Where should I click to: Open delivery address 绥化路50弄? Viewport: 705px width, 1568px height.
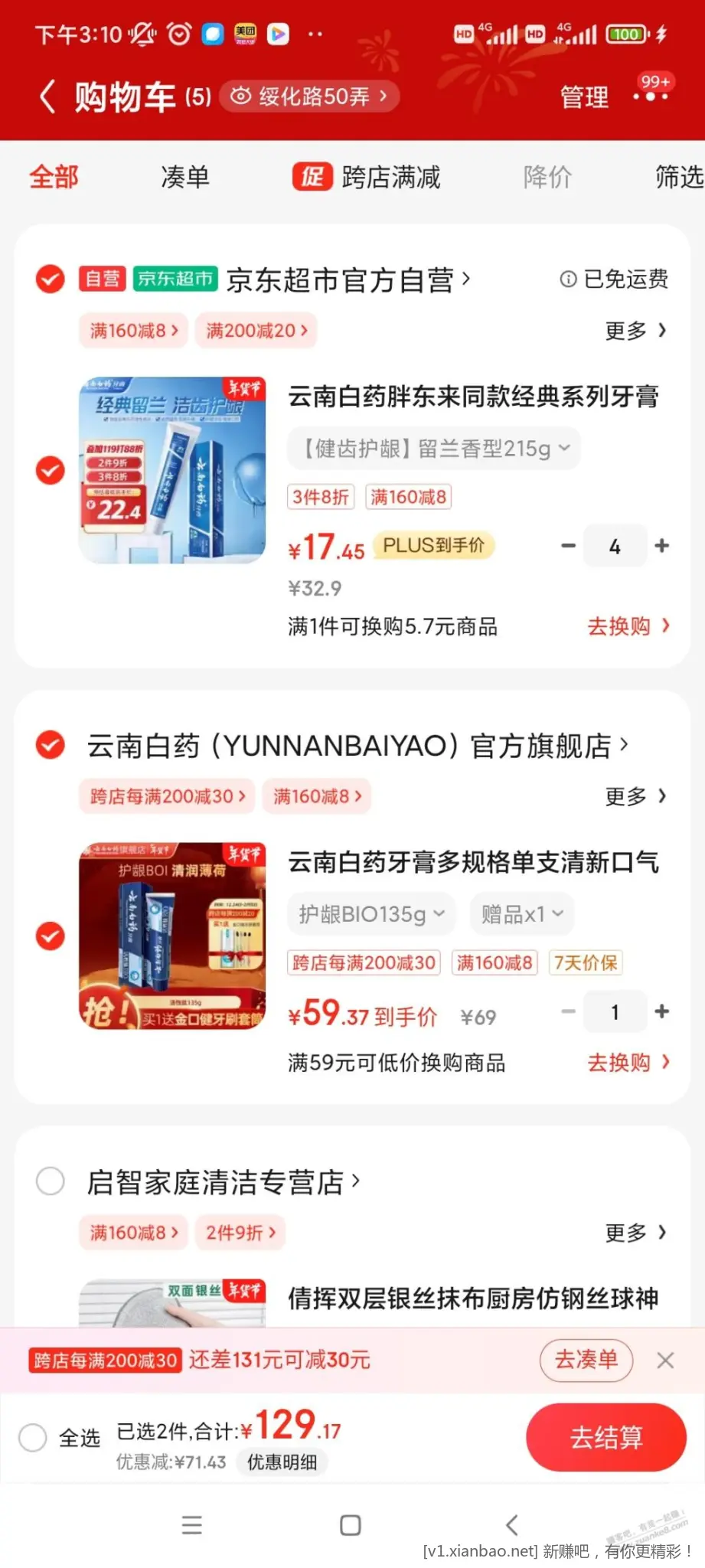[309, 96]
